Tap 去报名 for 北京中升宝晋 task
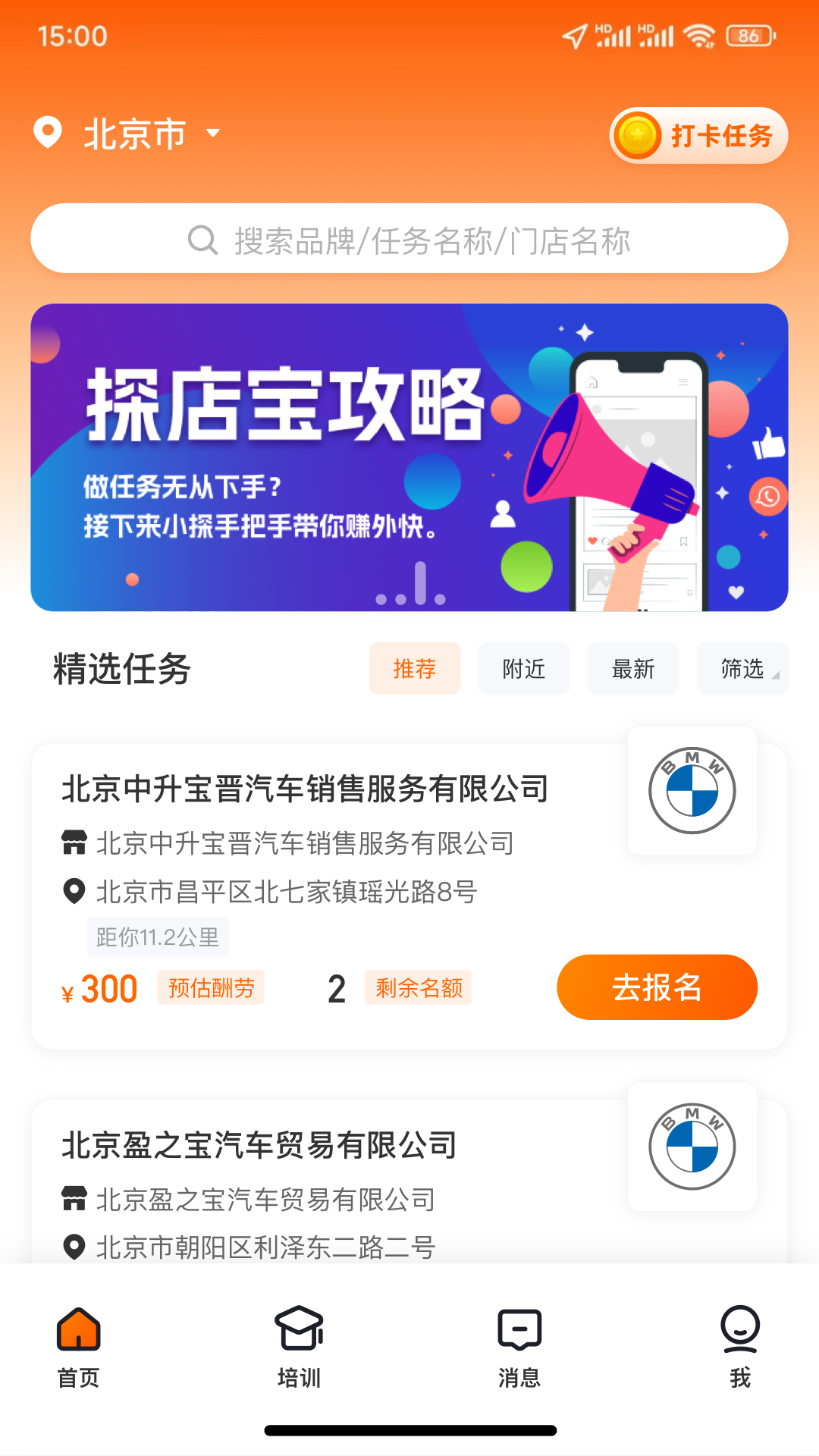This screenshot has height=1456, width=819. (657, 987)
